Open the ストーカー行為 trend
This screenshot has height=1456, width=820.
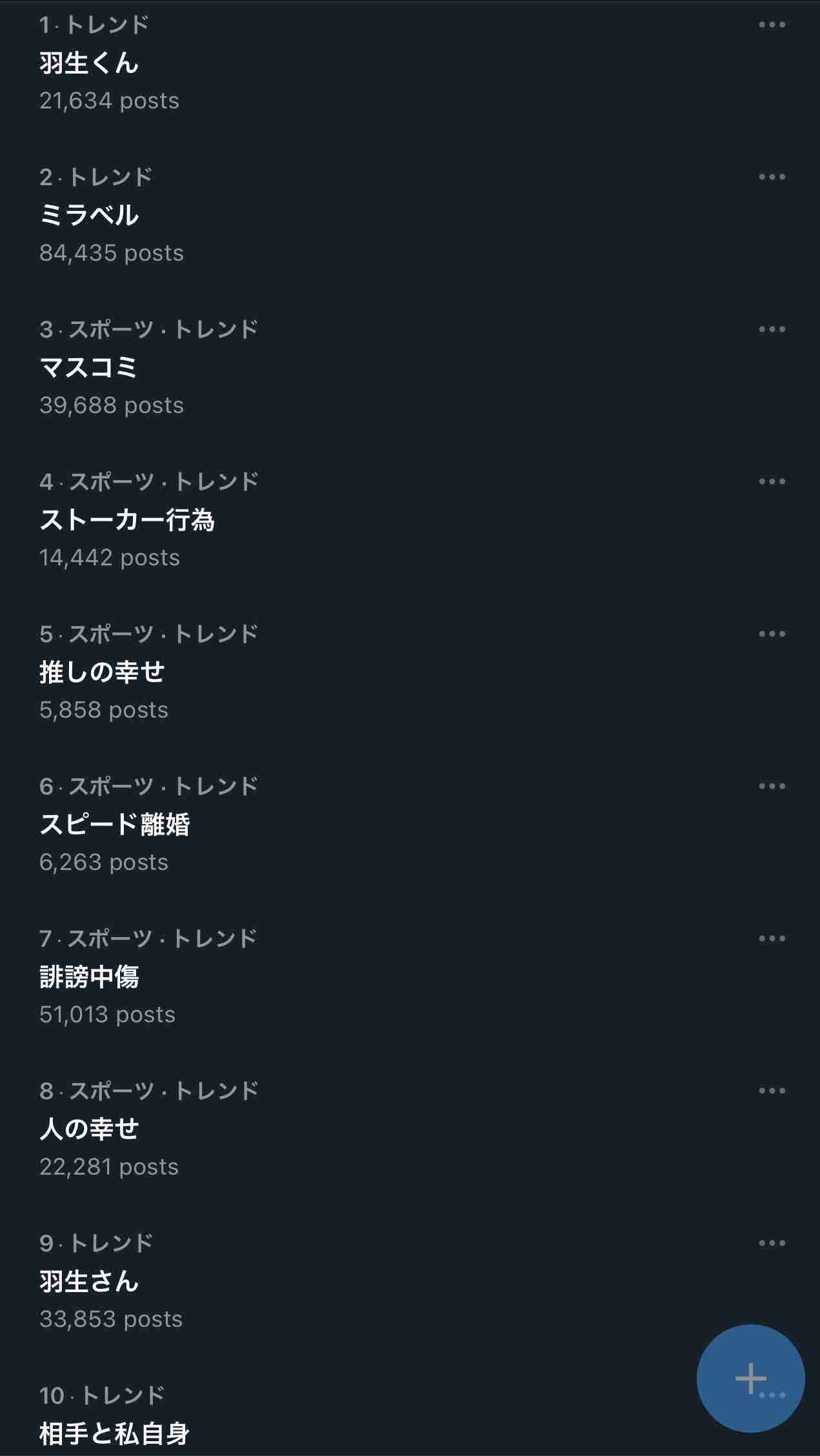[127, 520]
